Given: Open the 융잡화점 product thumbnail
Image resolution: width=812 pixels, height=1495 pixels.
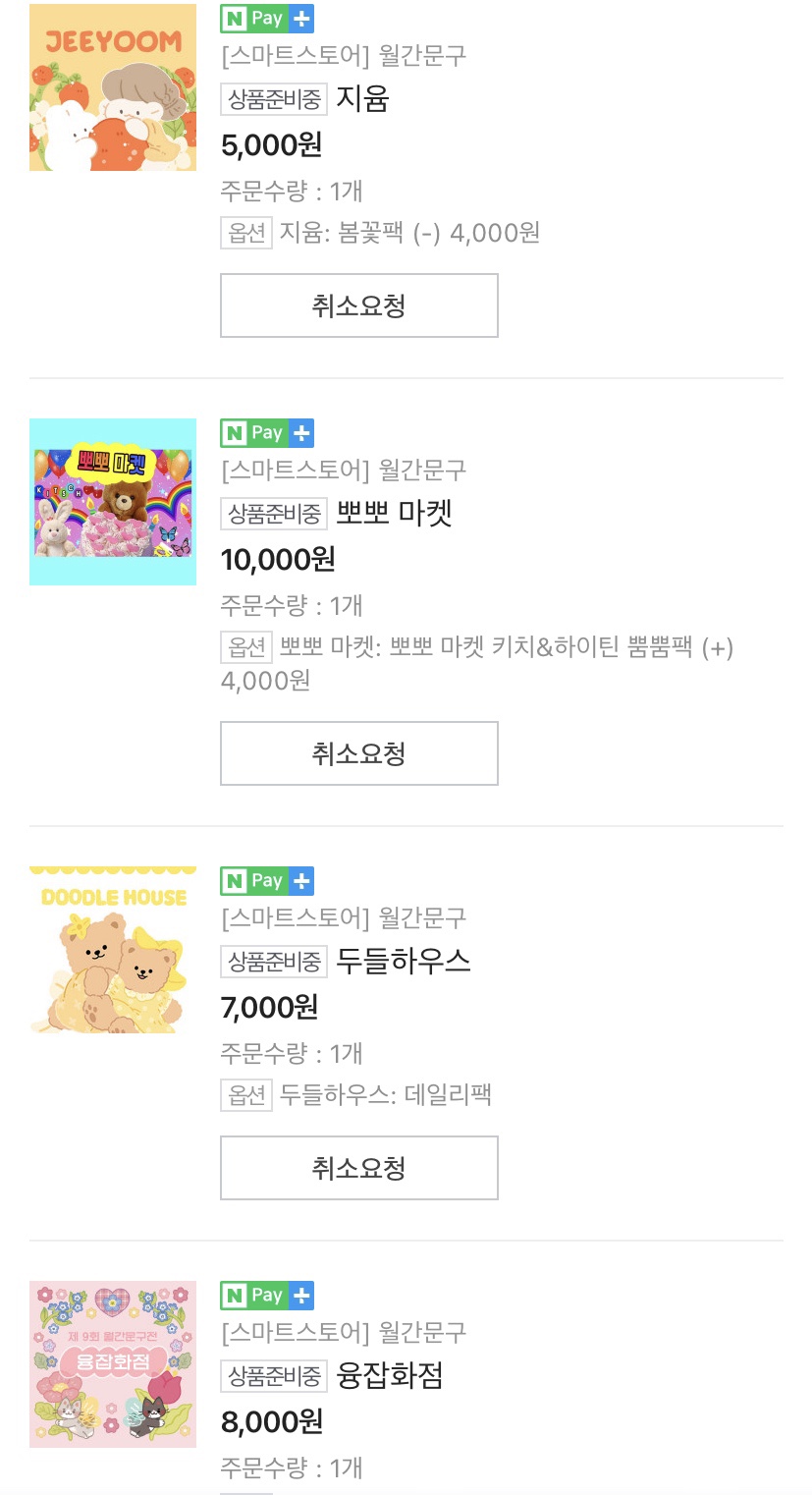Looking at the screenshot, I should (x=113, y=1364).
